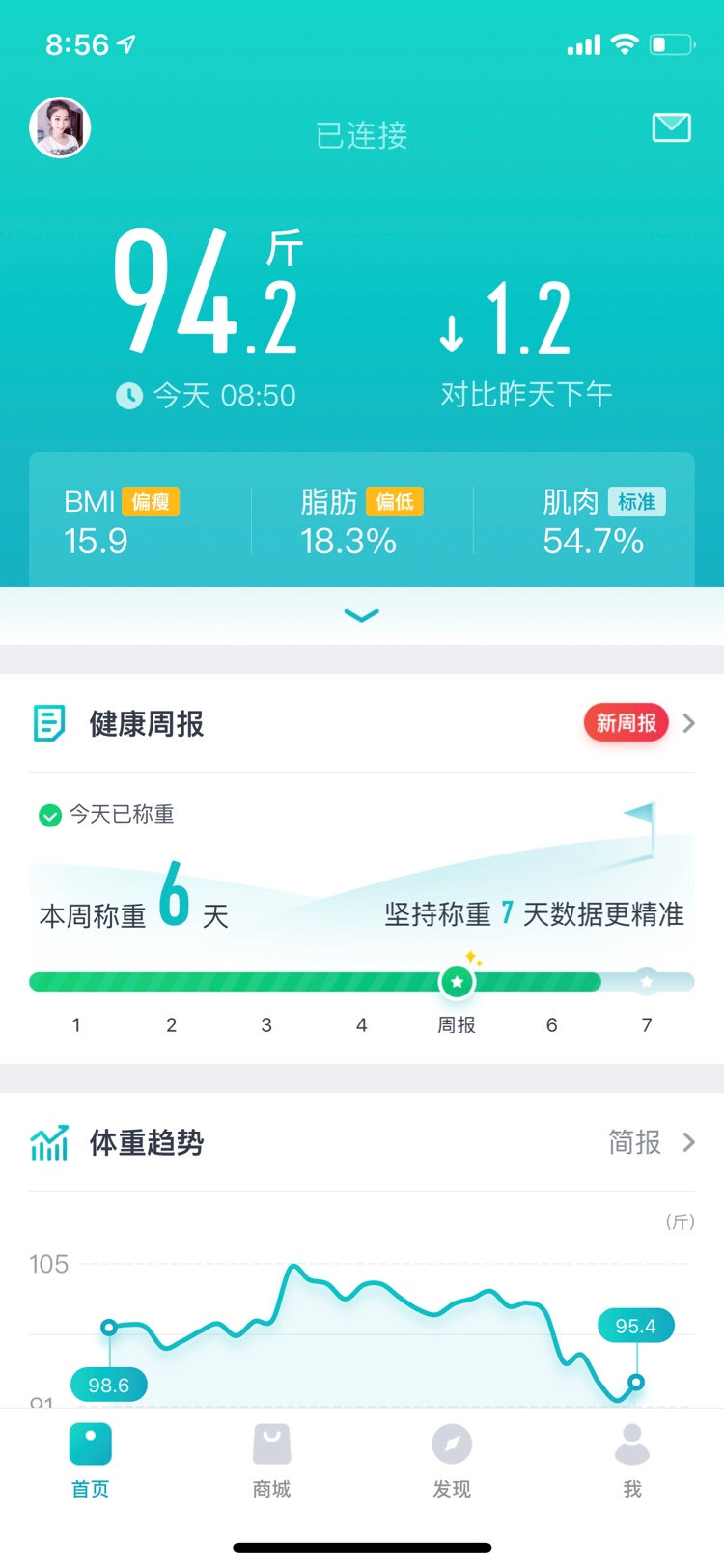Open the profile avatar photo
Screen dimensions: 724x1568
(x=60, y=127)
